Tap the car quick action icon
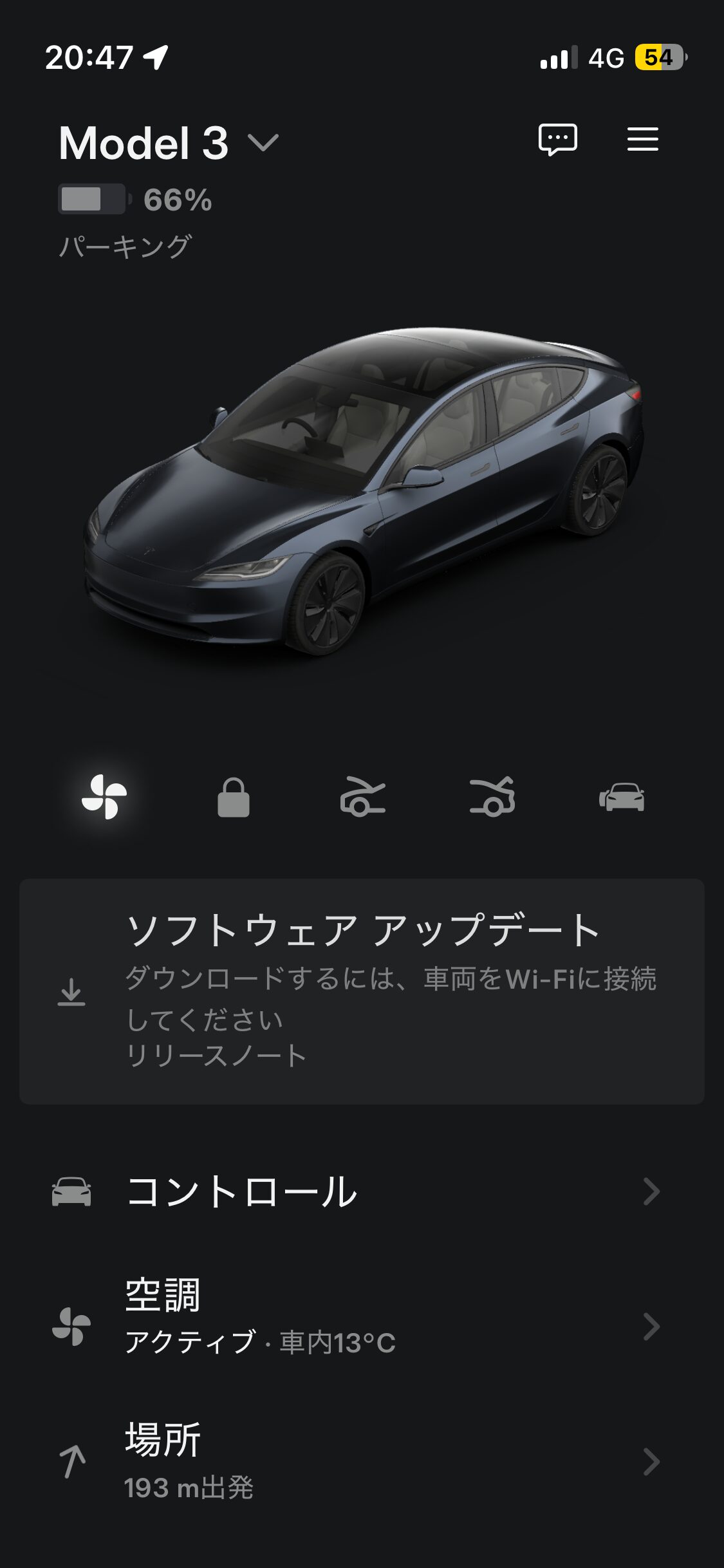 click(x=621, y=797)
